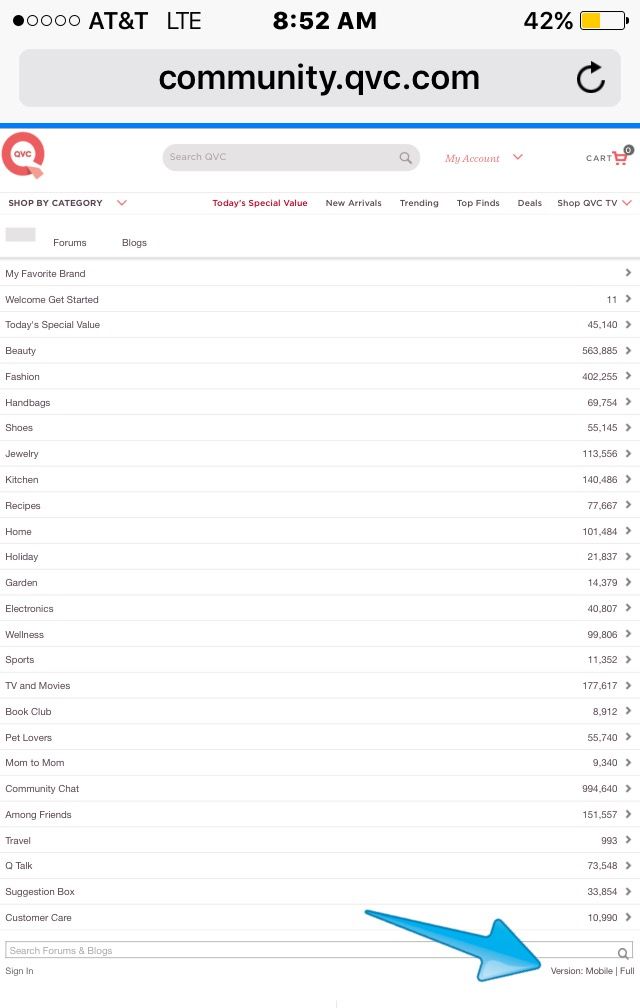Open Top Finds
640x1008 pixels.
pos(478,203)
